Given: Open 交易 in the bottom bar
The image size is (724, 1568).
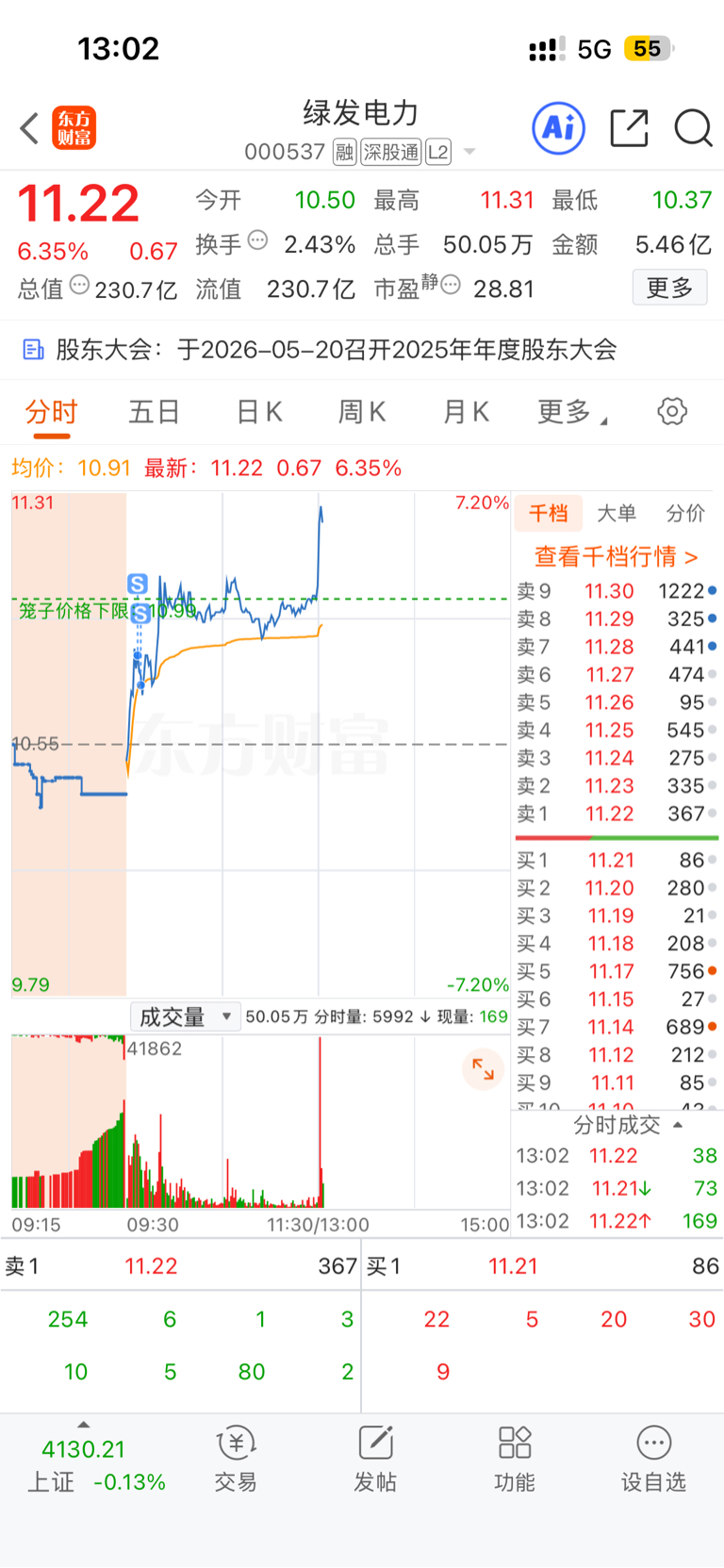Looking at the screenshot, I should click(x=236, y=1459).
